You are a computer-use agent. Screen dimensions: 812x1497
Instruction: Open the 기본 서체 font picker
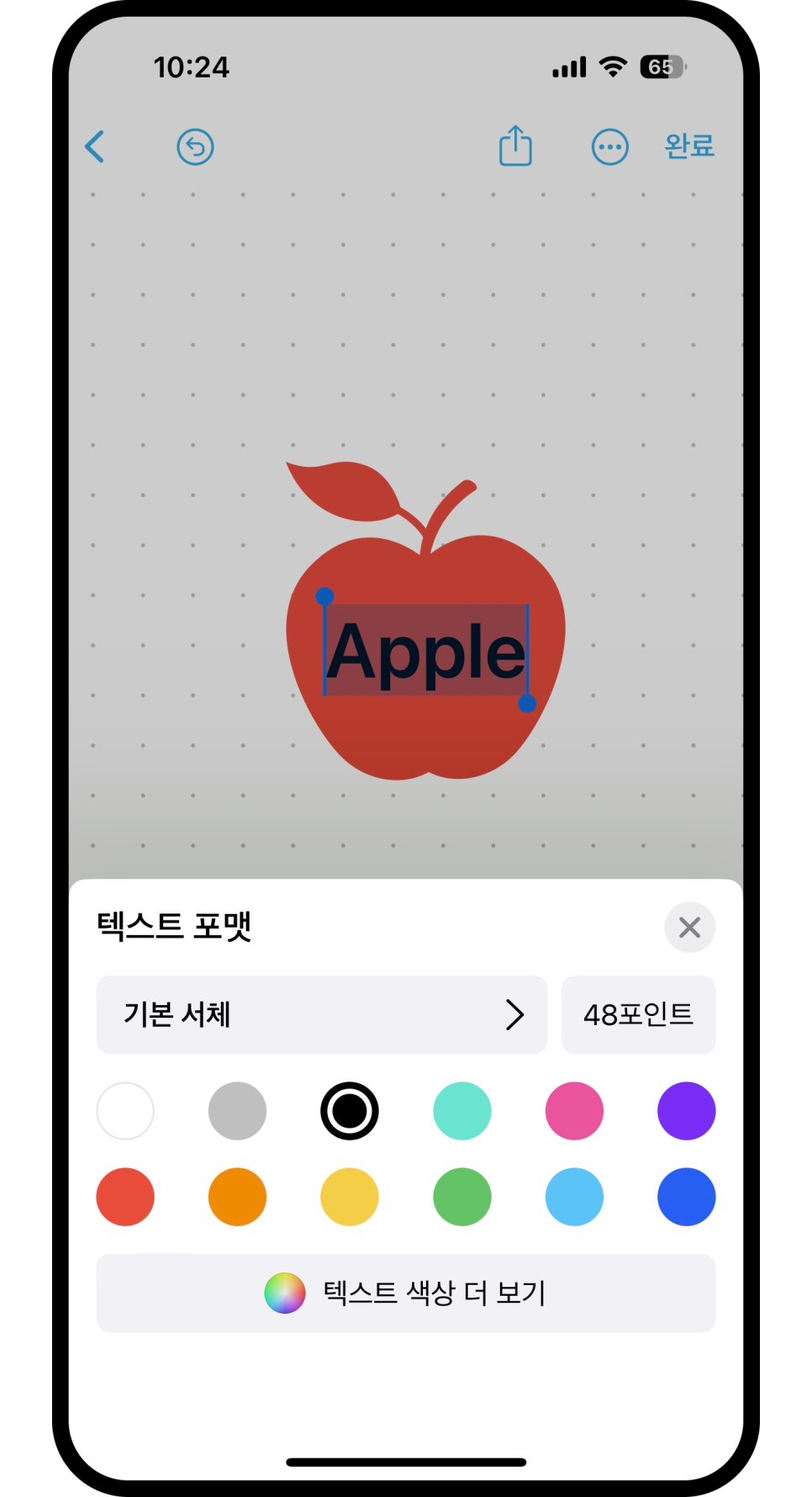point(321,1014)
